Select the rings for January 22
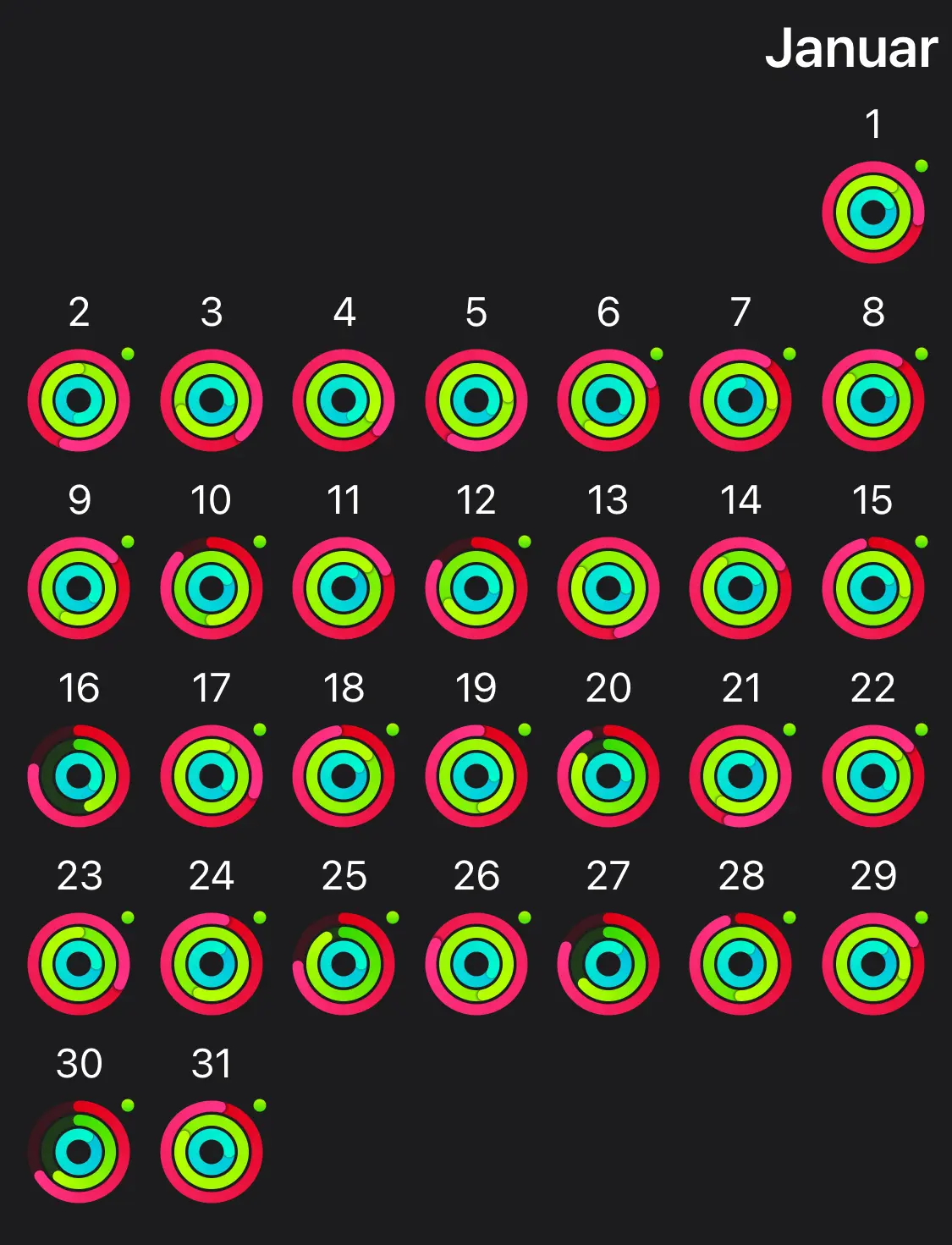Viewport: 952px width, 1245px height. (x=874, y=775)
